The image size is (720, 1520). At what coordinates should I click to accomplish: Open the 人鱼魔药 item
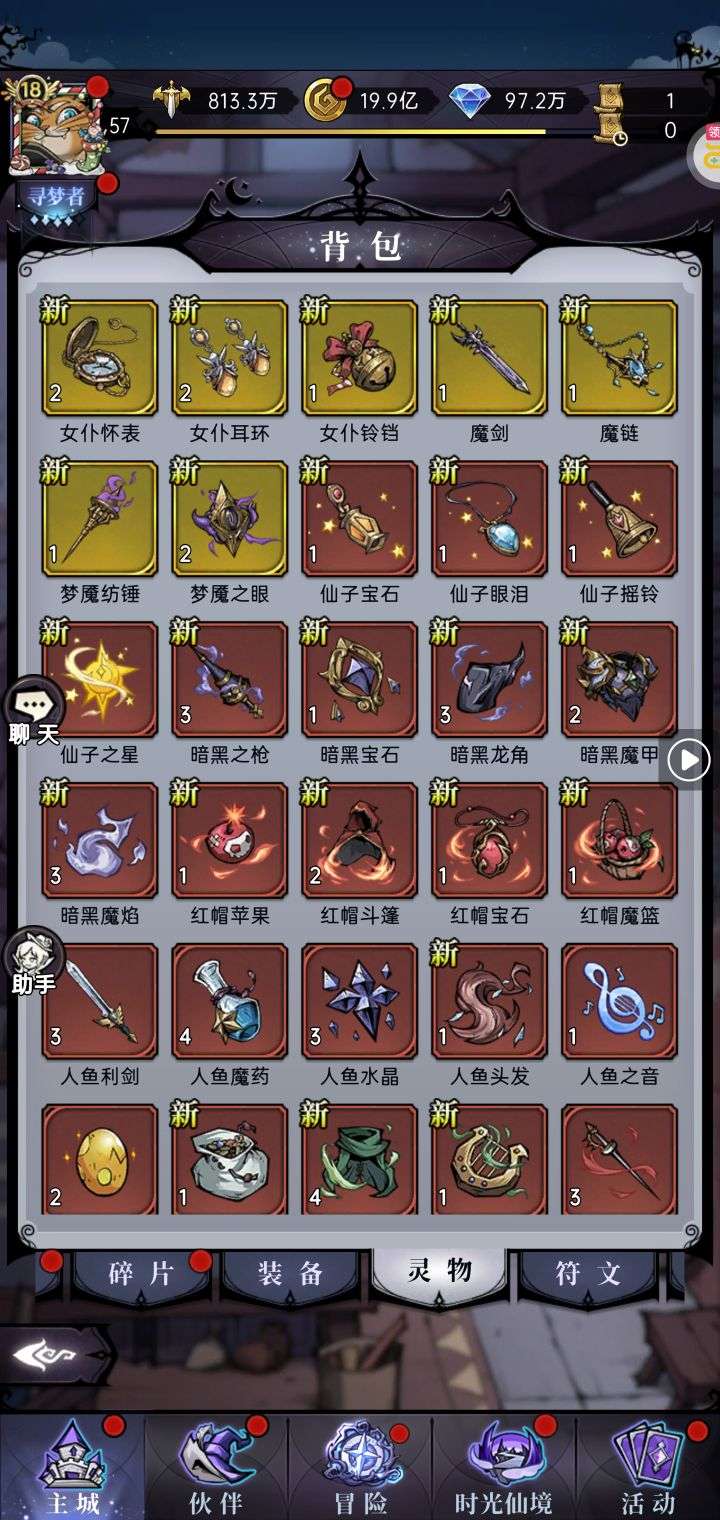[229, 1002]
